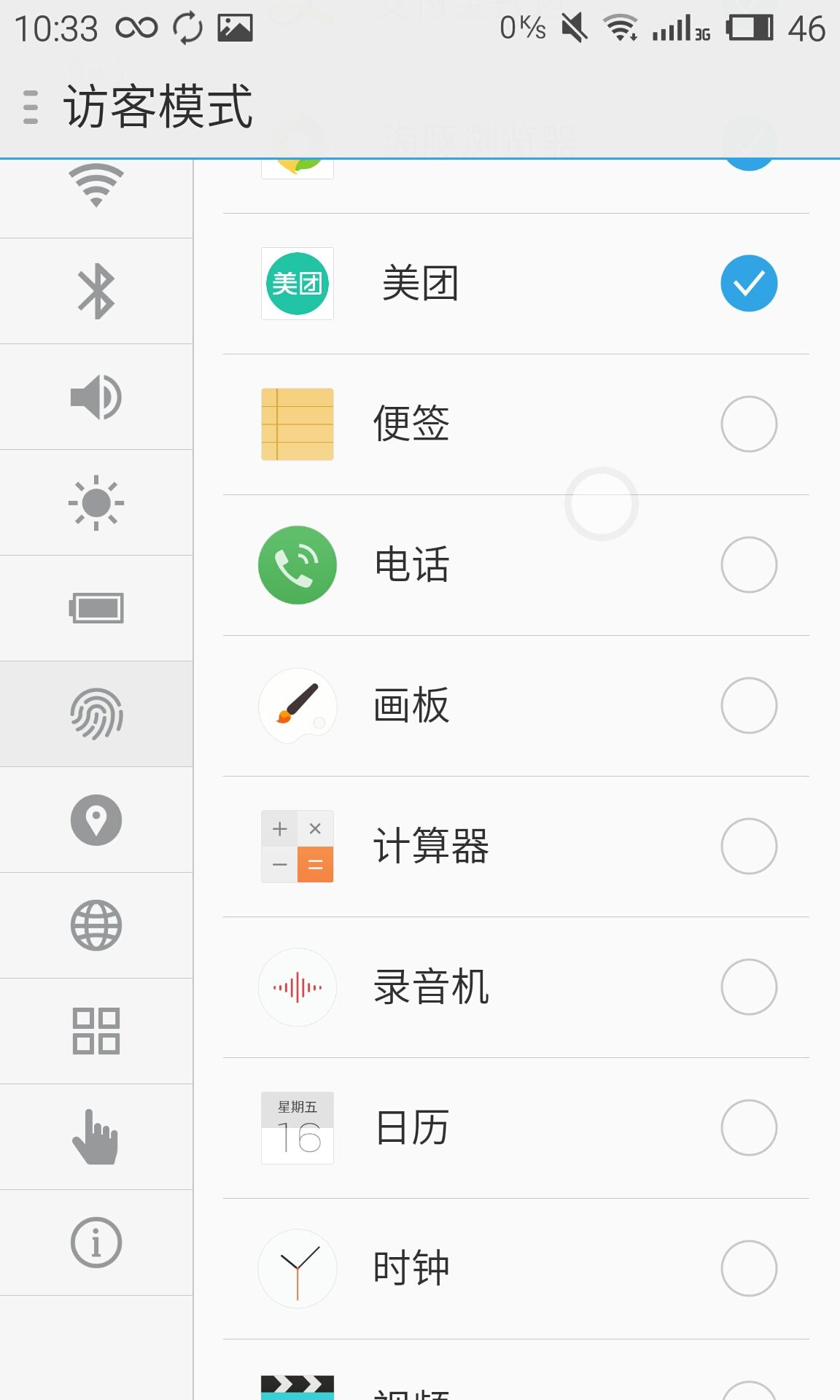Check the 电话 app
The image size is (840, 1400).
749,565
